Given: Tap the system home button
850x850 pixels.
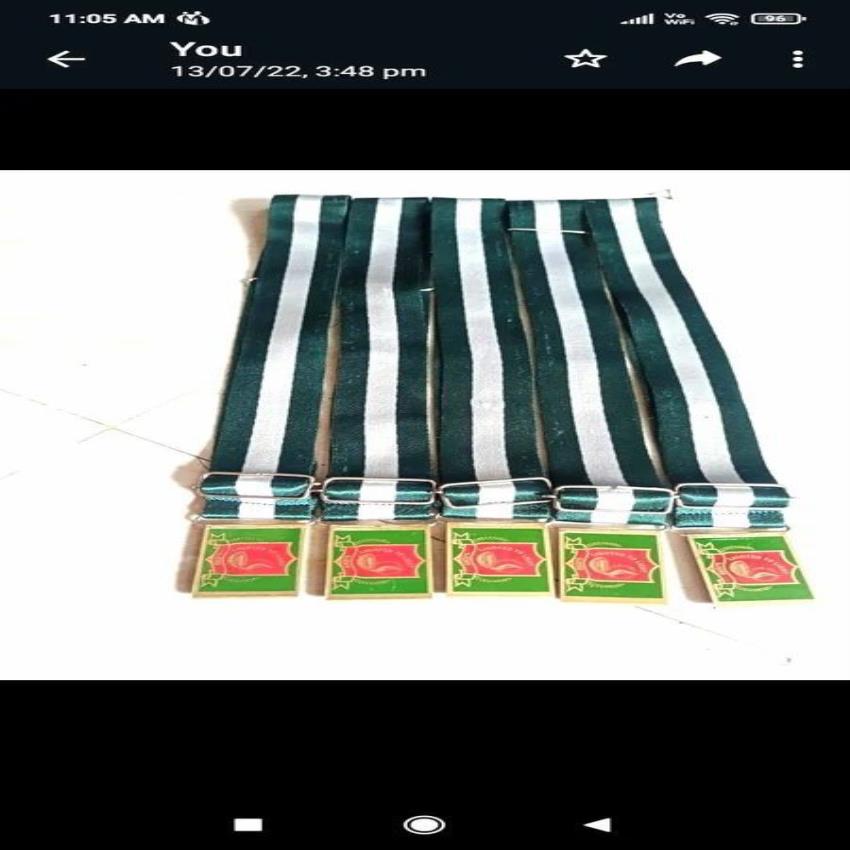Looking at the screenshot, I should 424,824.
